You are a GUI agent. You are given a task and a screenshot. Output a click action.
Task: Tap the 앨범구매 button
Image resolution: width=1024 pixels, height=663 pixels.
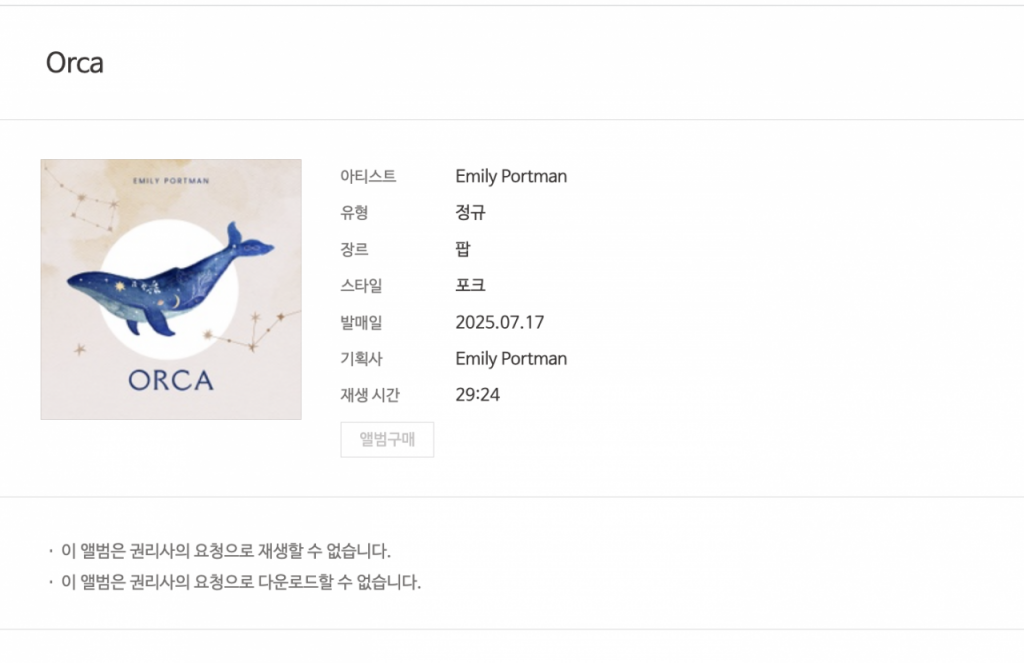[387, 440]
